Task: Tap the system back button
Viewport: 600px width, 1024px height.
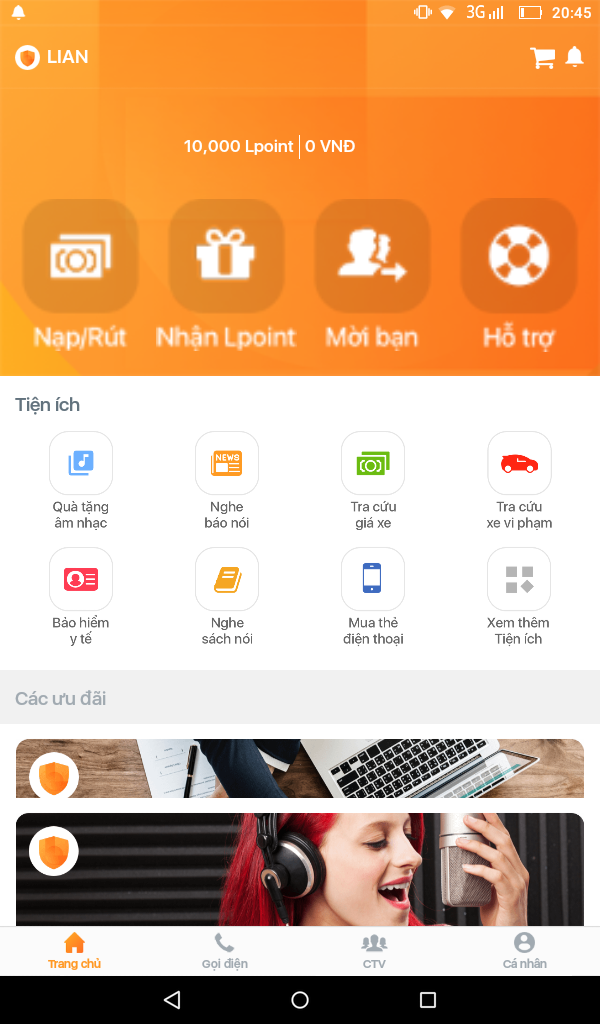Action: [172, 999]
